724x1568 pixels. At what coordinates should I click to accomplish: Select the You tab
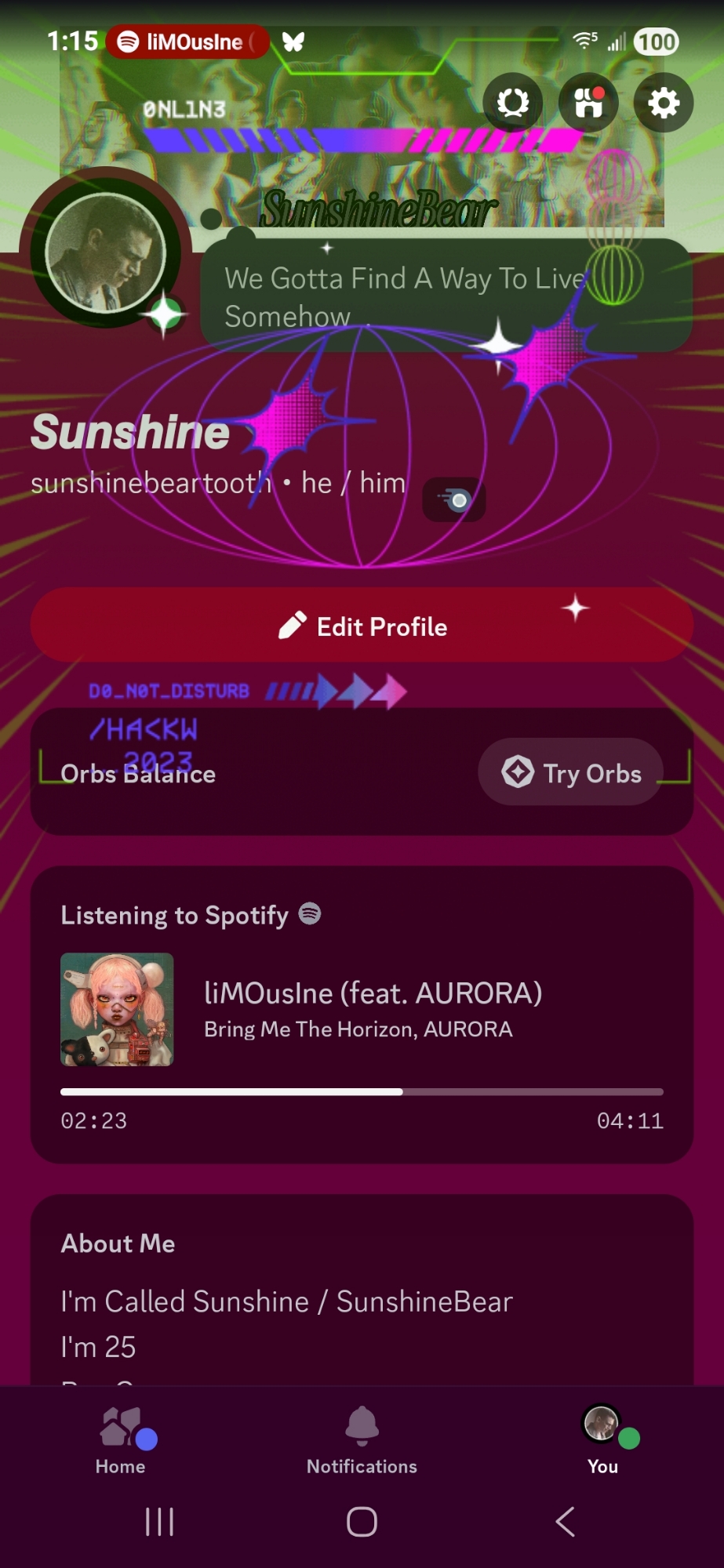602,1440
